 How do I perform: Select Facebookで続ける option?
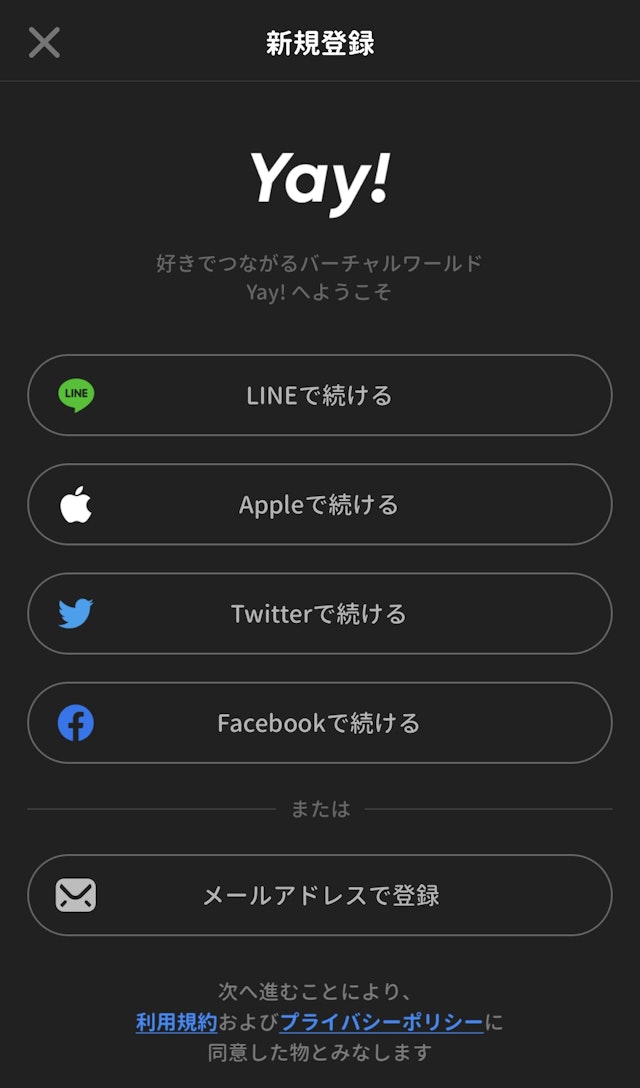319,722
